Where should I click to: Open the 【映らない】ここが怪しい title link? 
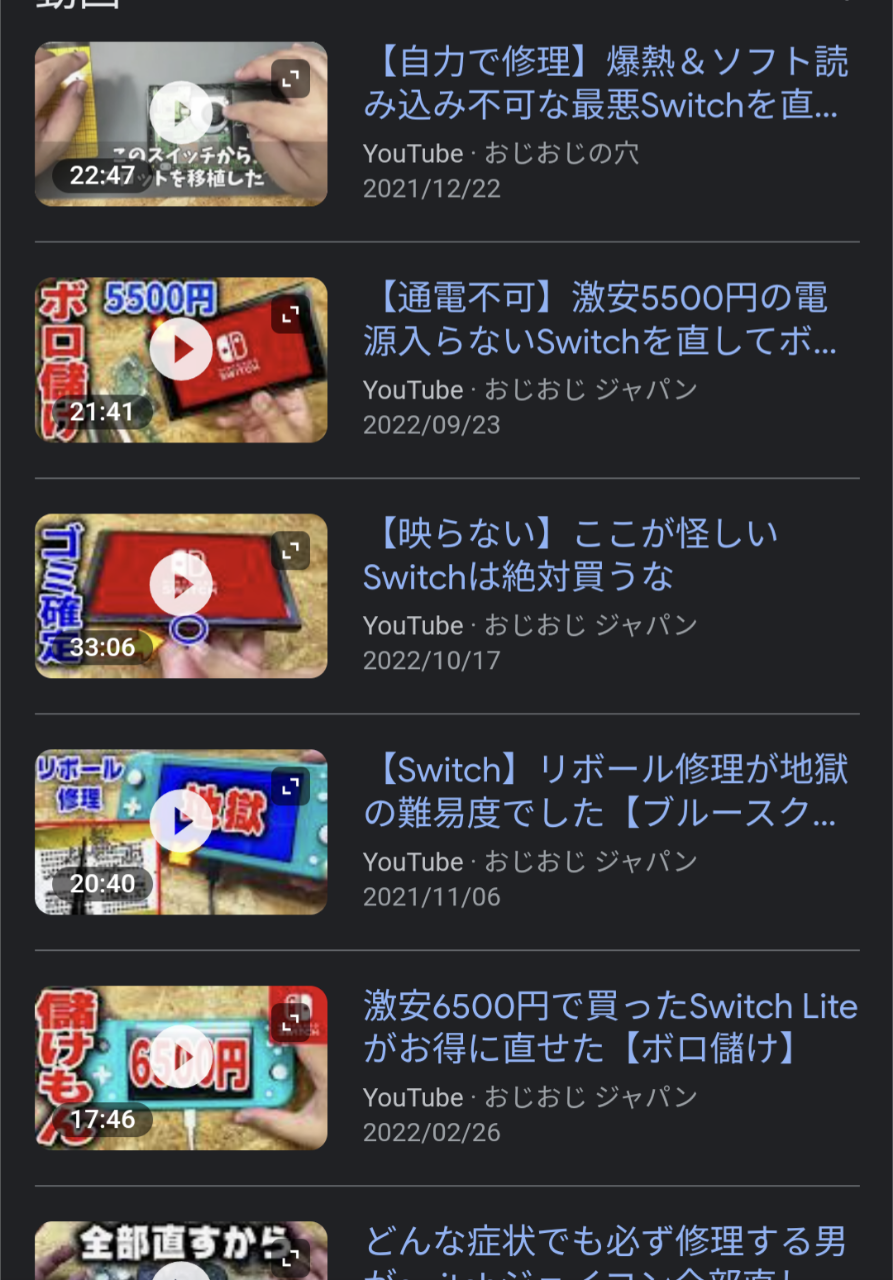coord(570,555)
